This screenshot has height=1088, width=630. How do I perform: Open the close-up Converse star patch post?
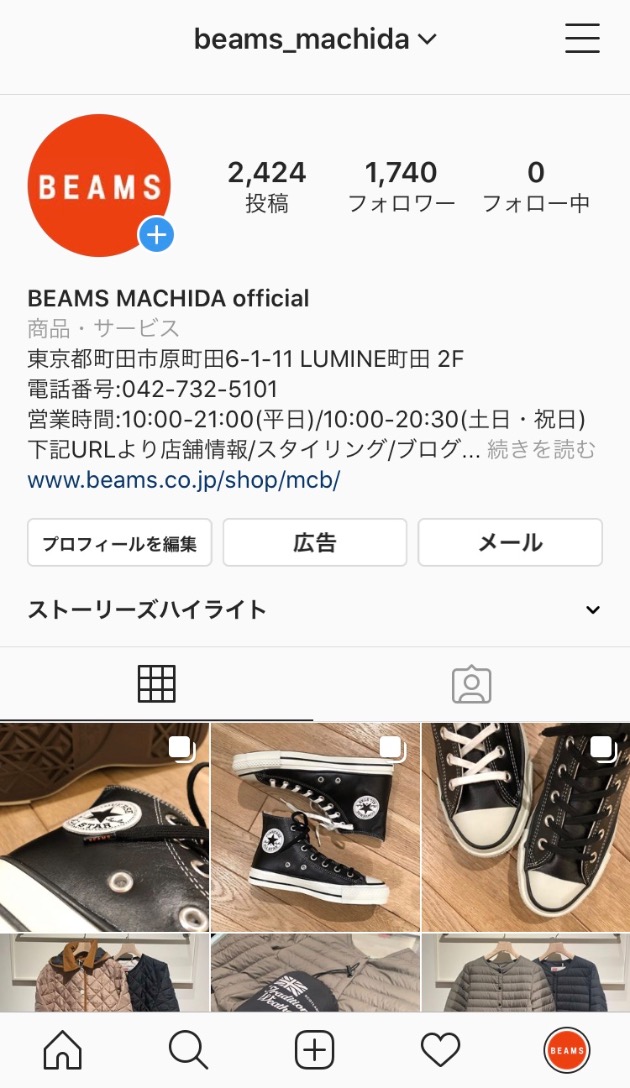[x=104, y=827]
